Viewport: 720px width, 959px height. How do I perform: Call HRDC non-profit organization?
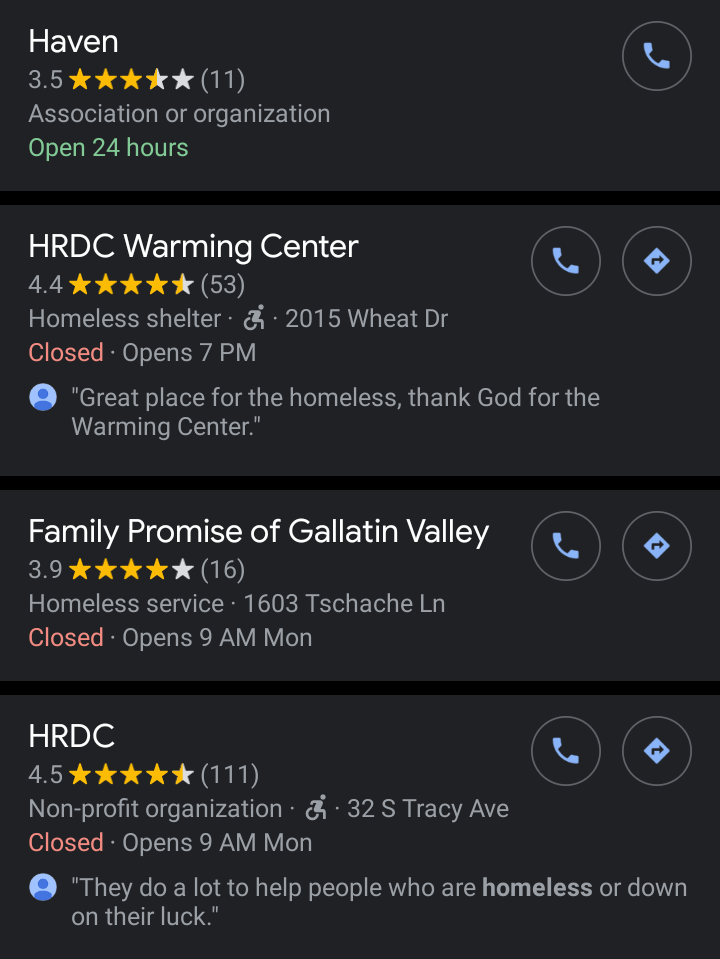[565, 751]
